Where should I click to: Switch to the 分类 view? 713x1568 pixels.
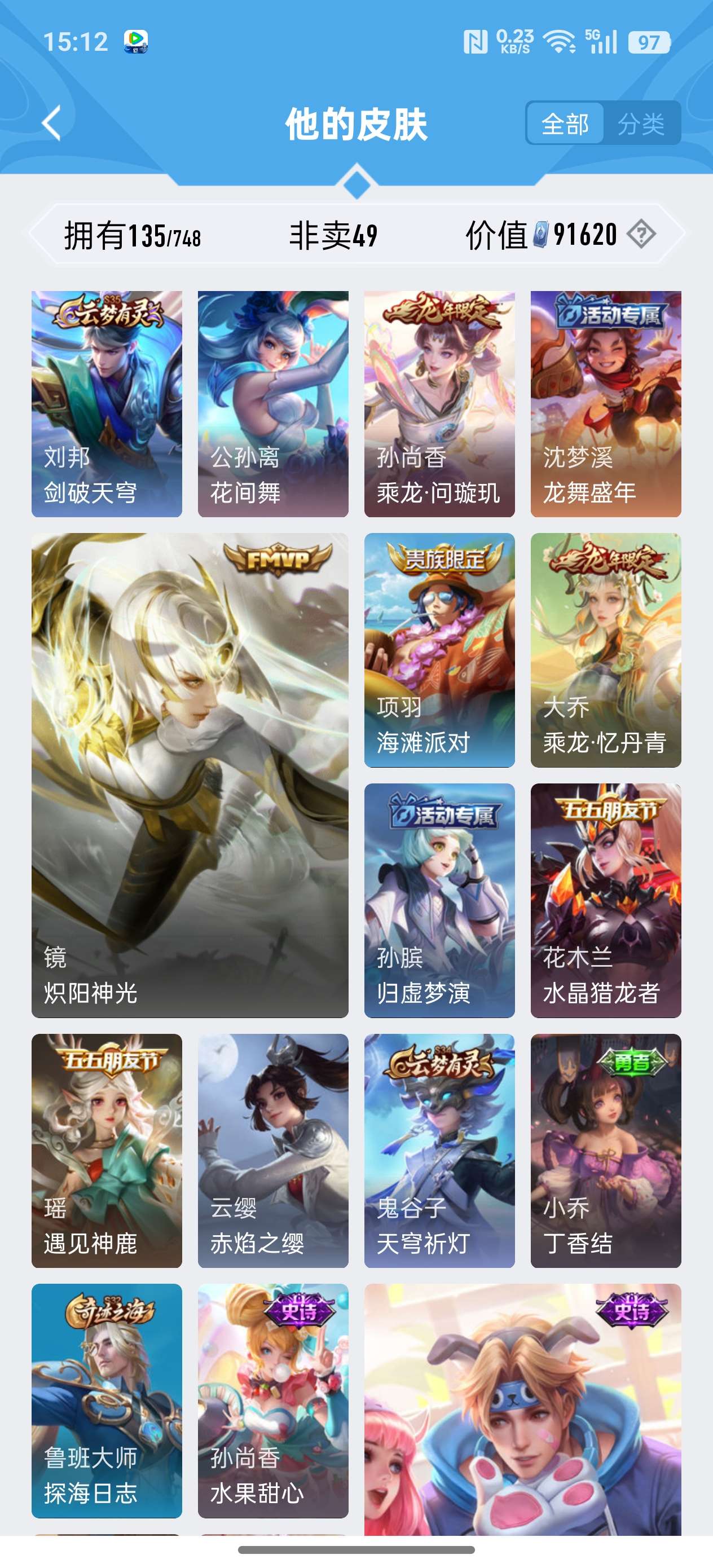point(641,124)
